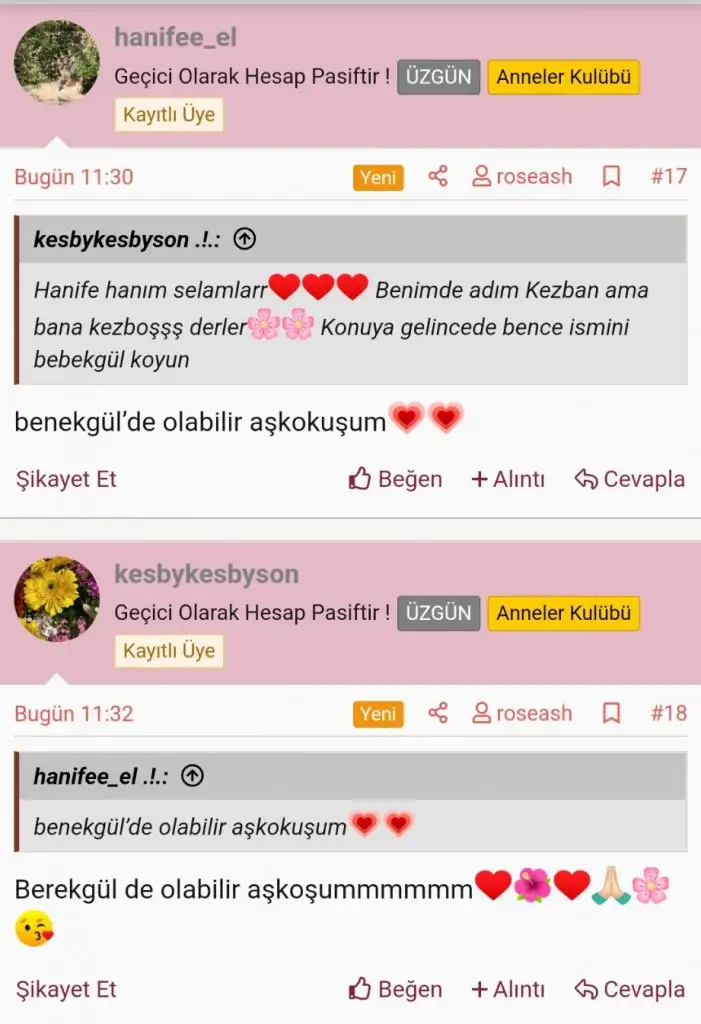Open roseash link on post #17

point(522,177)
